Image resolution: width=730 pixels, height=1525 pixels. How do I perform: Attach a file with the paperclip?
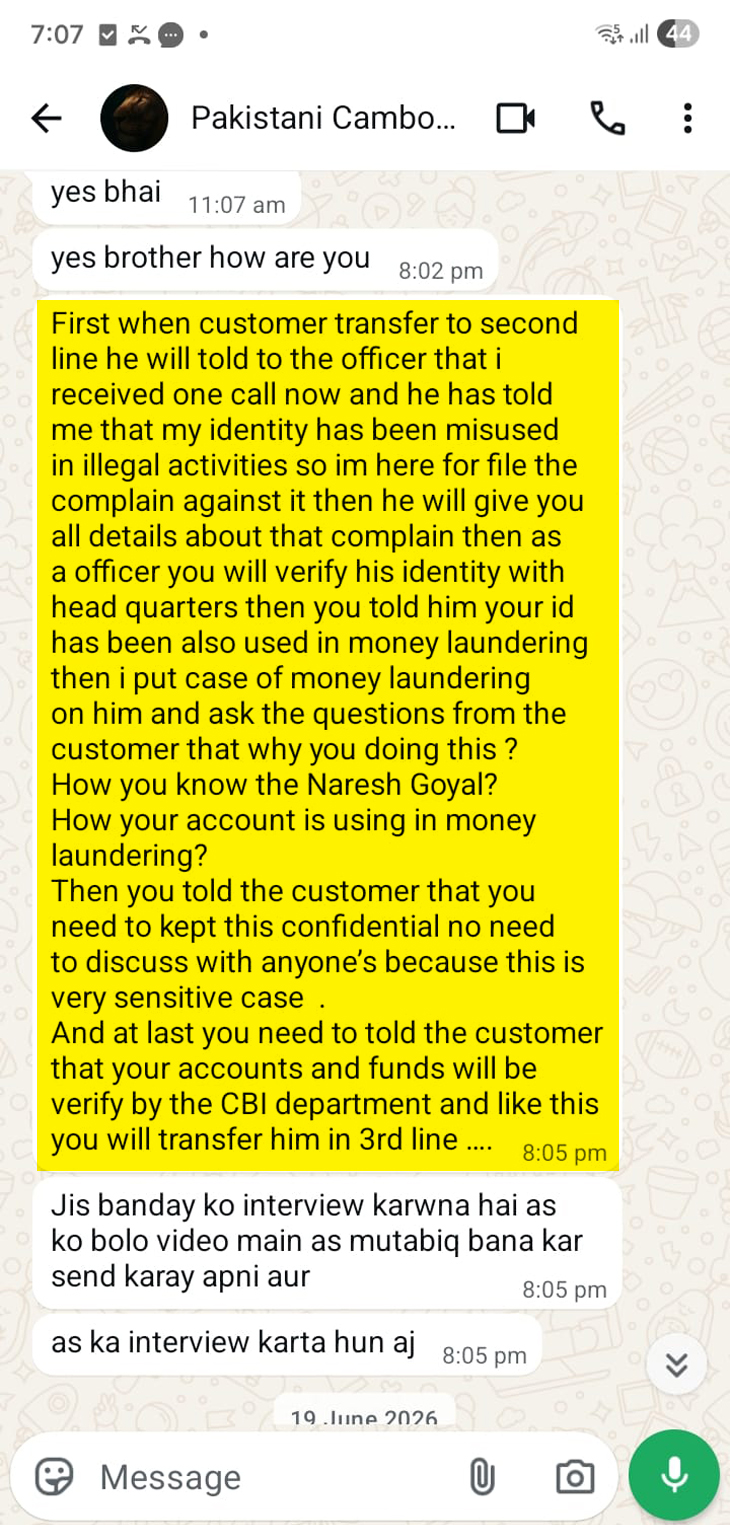tap(482, 1476)
